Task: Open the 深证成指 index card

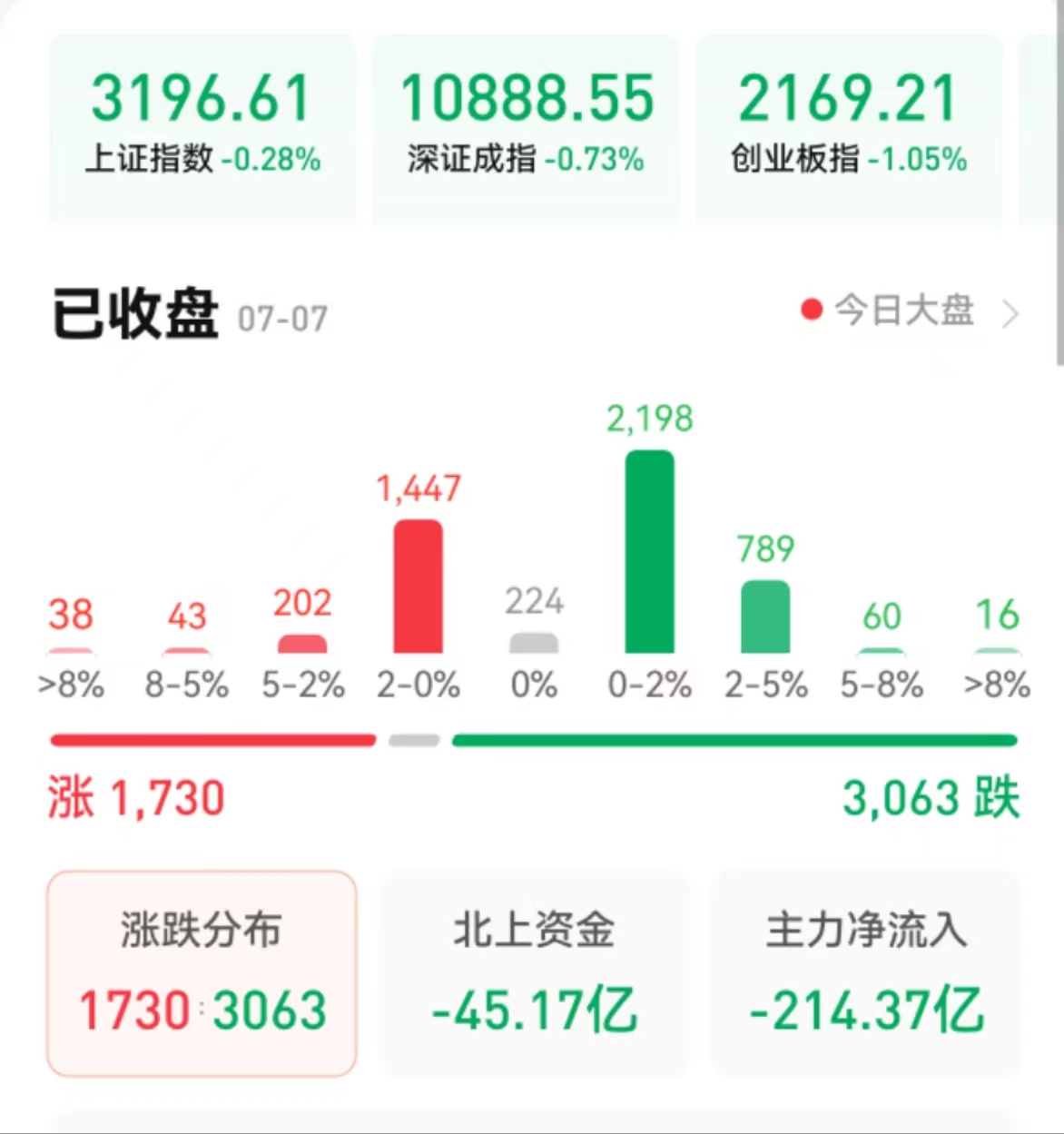Action: (x=526, y=127)
